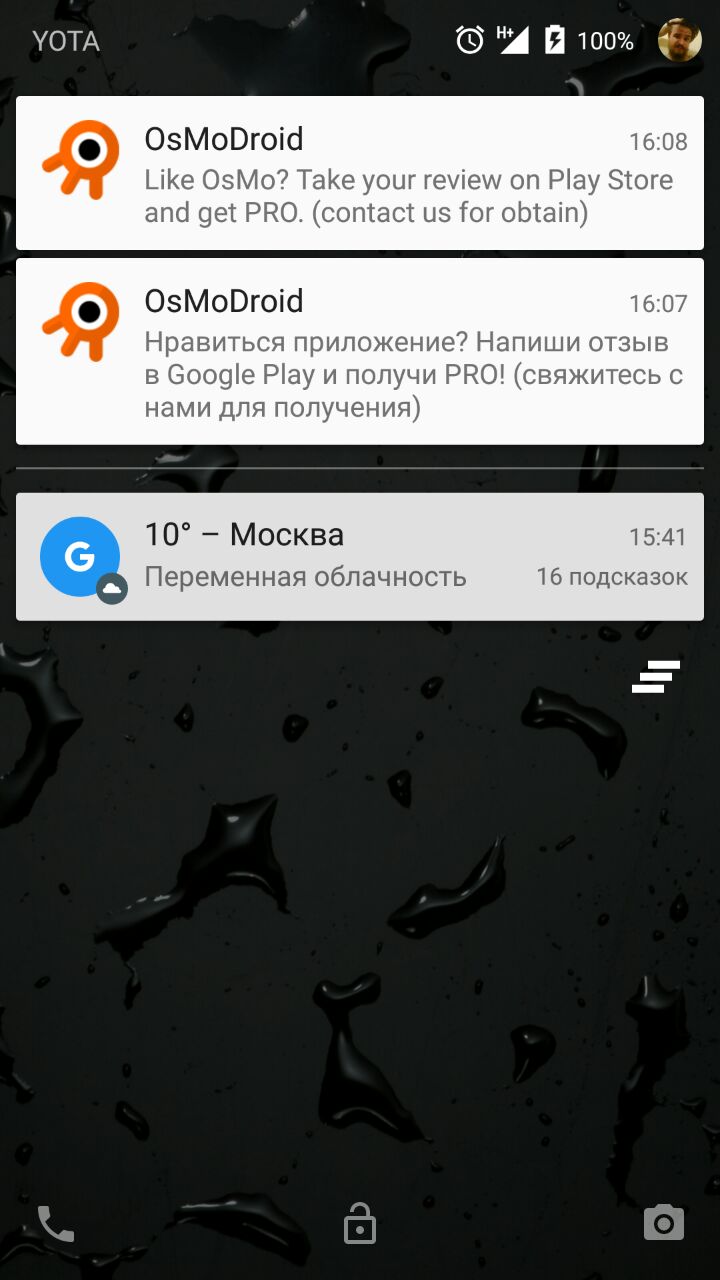
Task: Open the Google weather card for Москва
Action: pos(360,557)
